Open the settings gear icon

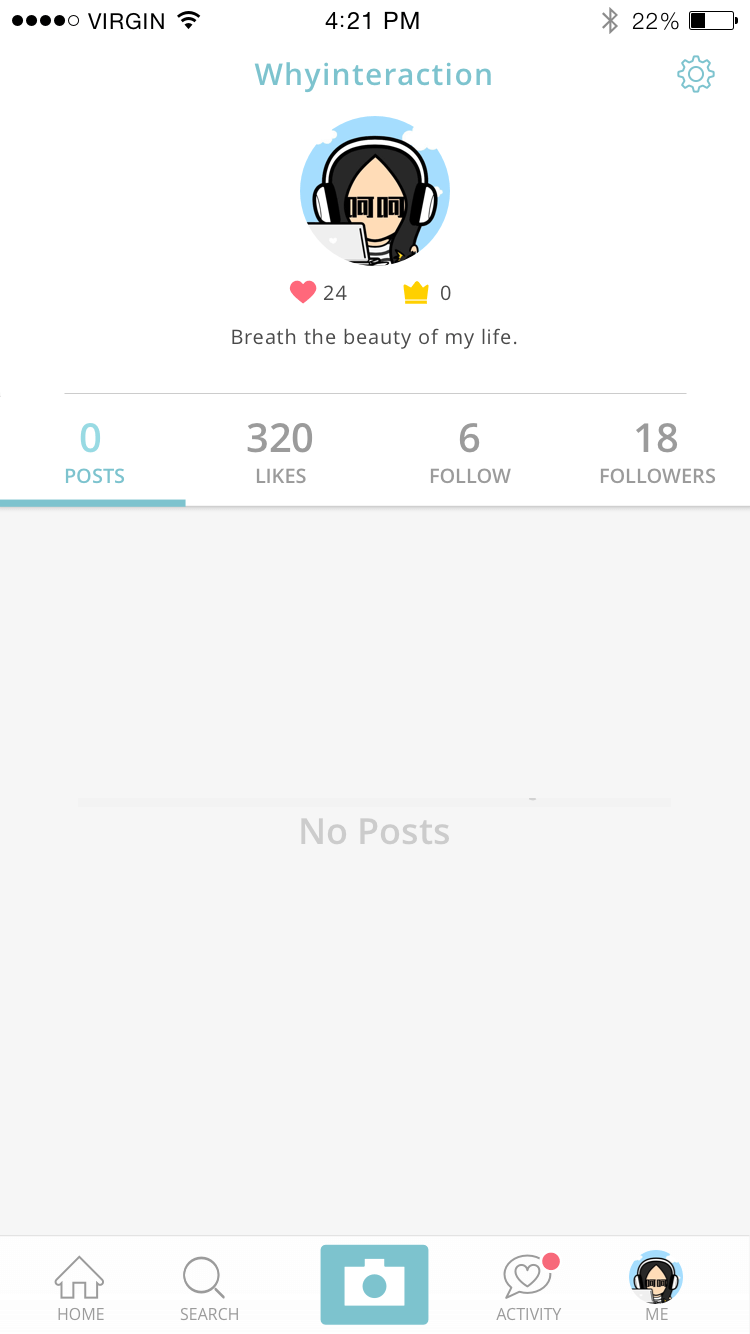696,75
